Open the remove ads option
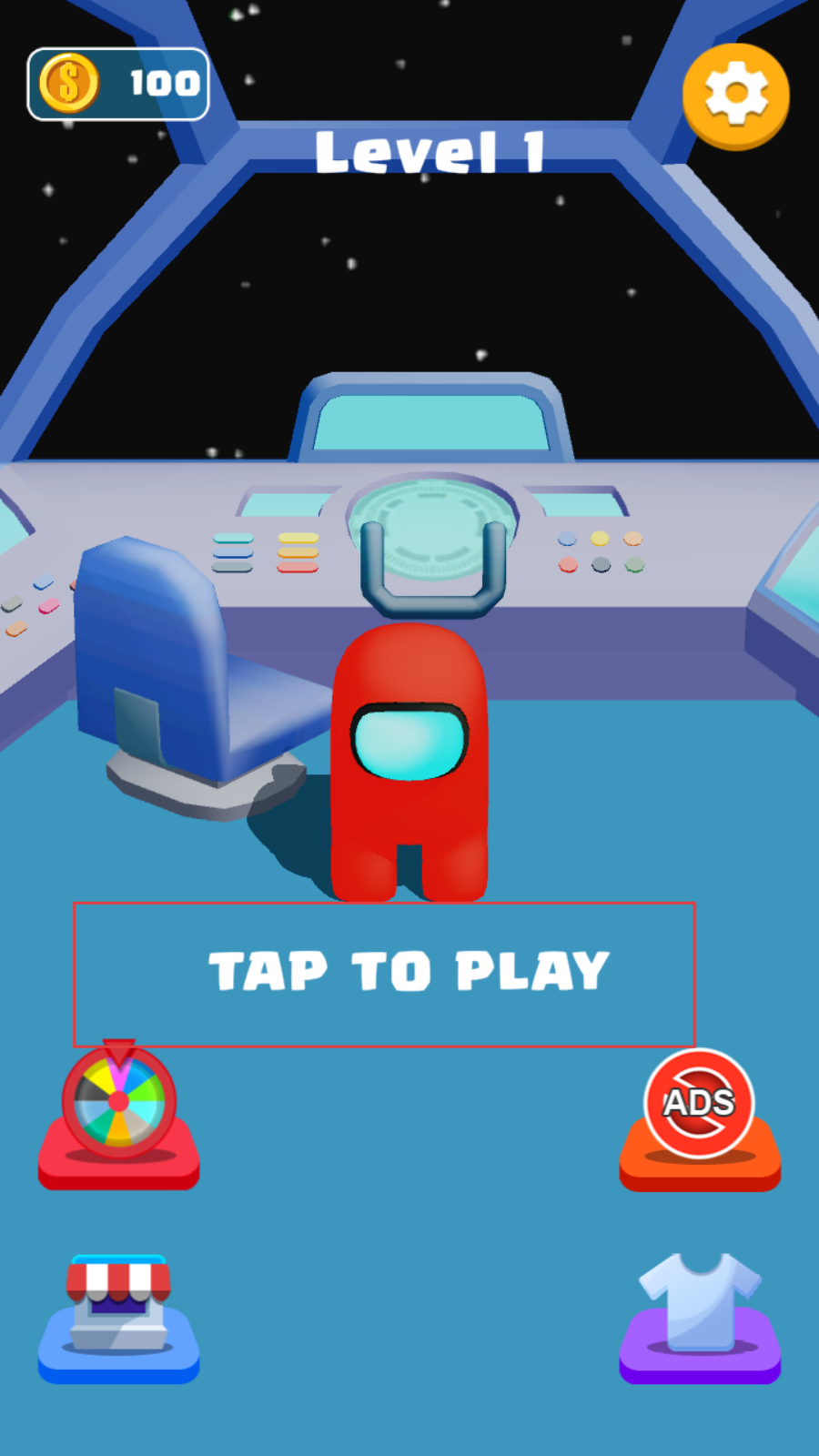The image size is (819, 1456). point(700,1119)
